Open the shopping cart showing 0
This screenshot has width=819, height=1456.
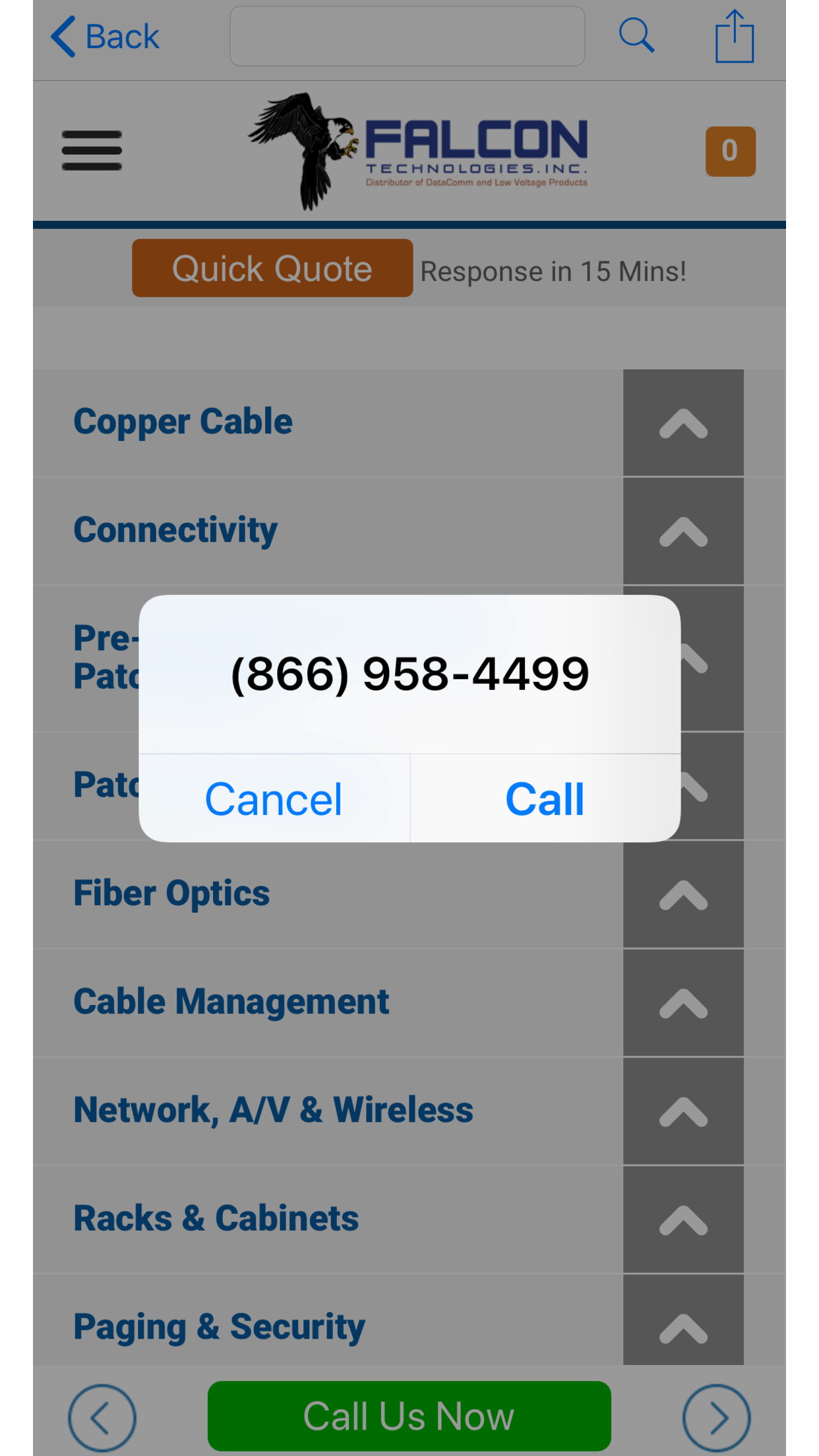pos(730,151)
